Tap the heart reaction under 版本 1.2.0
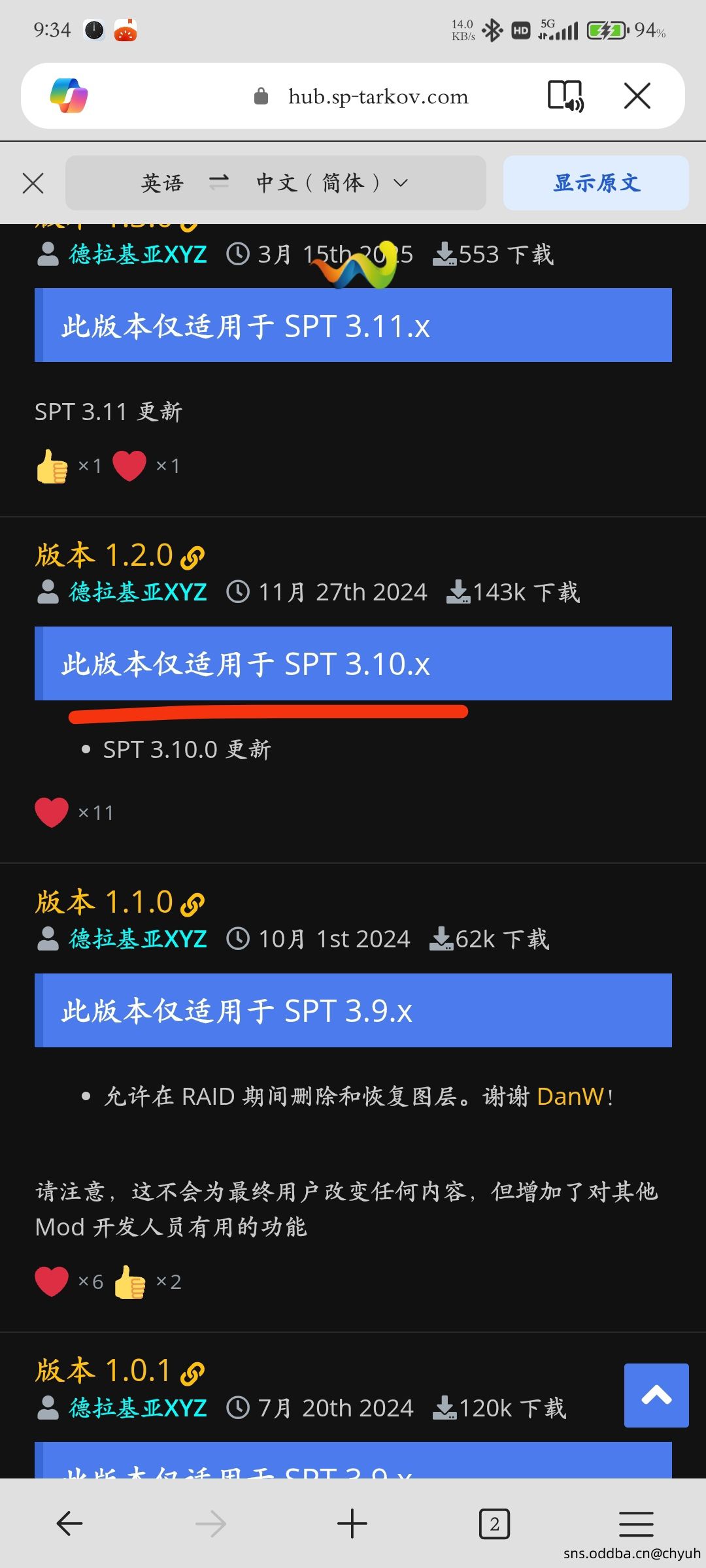Screen dimensions: 706x1568 tap(52, 813)
